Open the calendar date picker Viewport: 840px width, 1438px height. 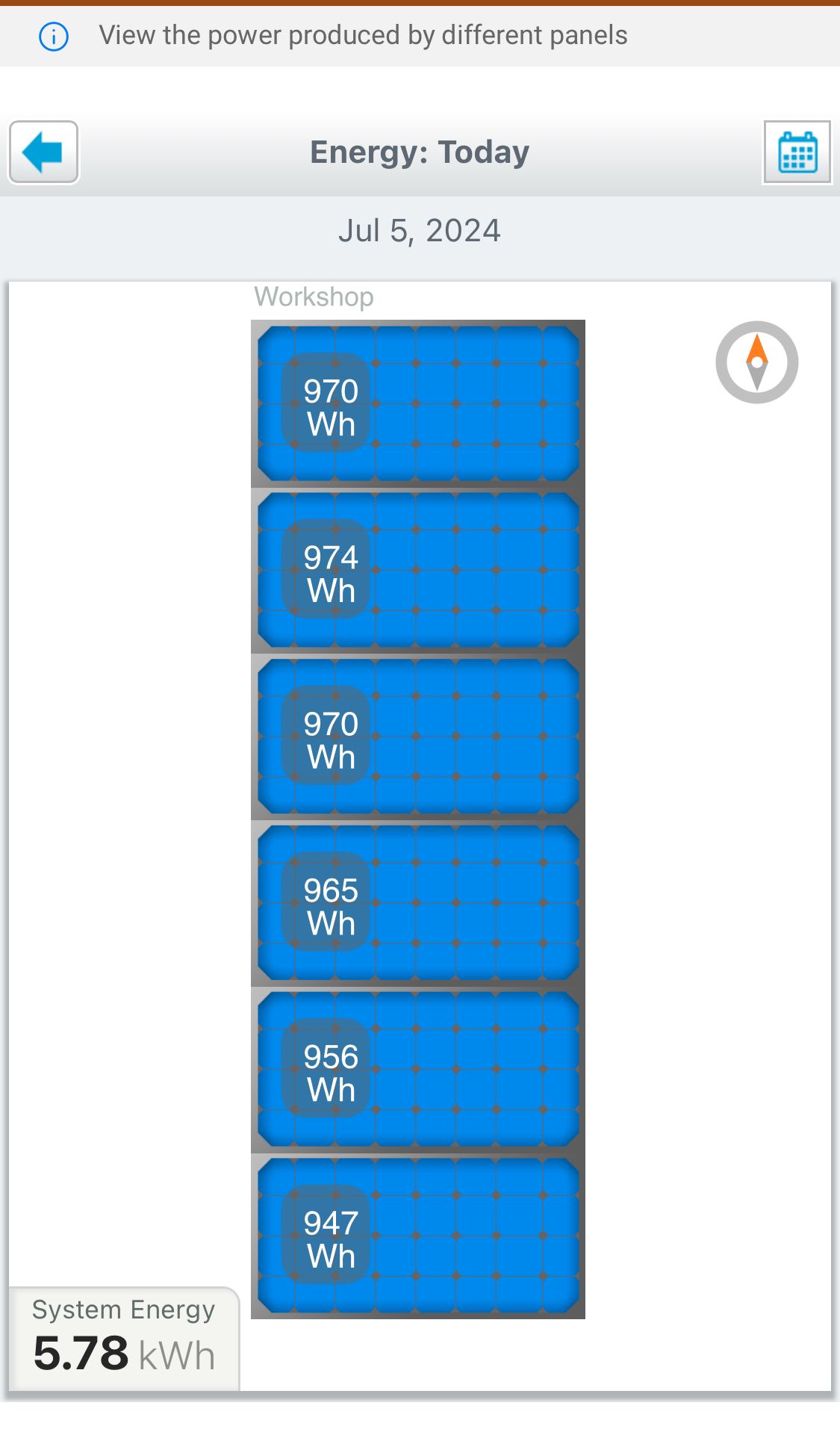tap(797, 152)
